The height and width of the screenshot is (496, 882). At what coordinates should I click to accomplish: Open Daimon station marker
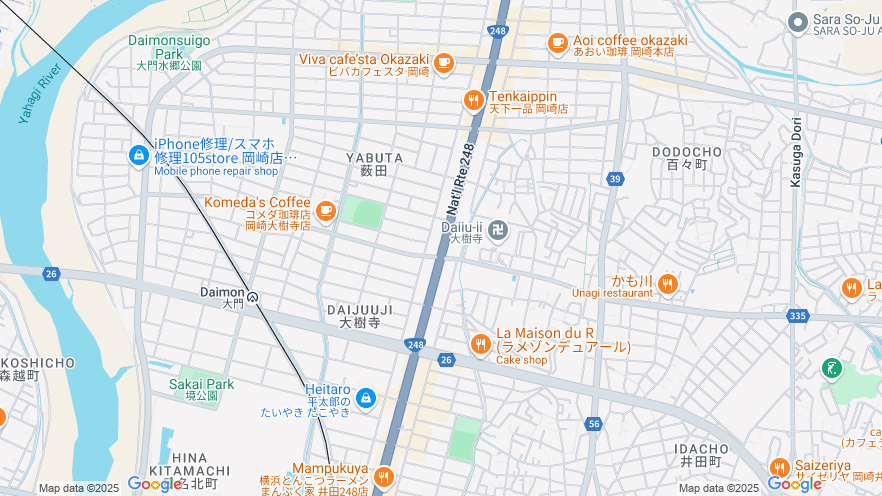coord(253,296)
